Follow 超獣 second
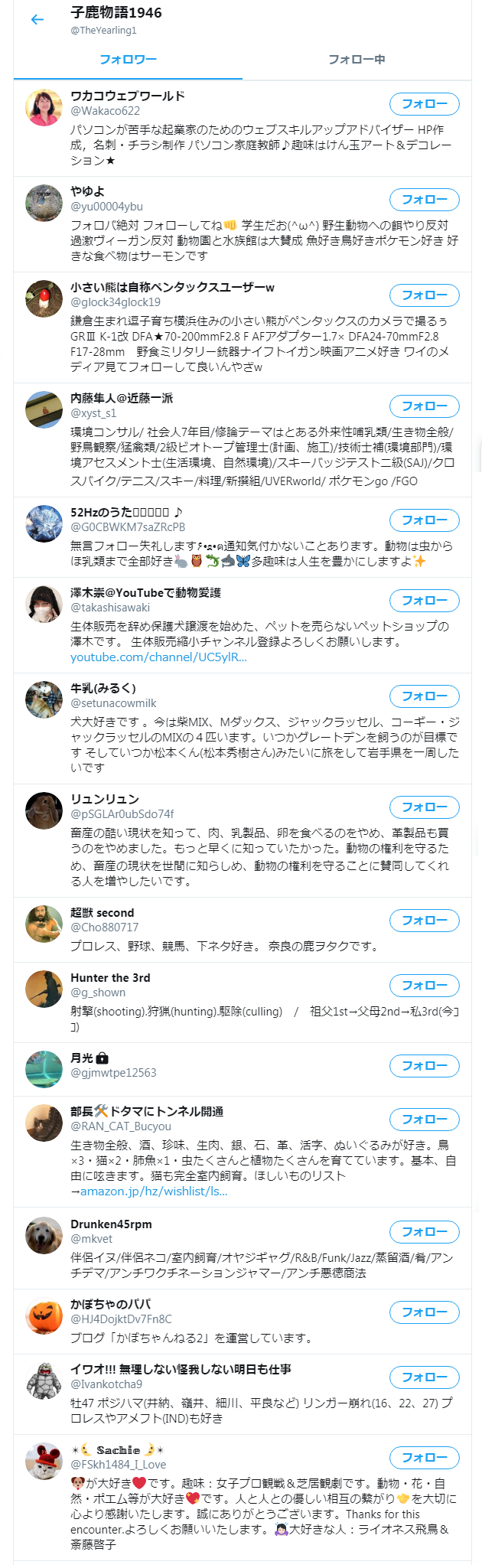This screenshot has height=1568, width=482. point(424,921)
